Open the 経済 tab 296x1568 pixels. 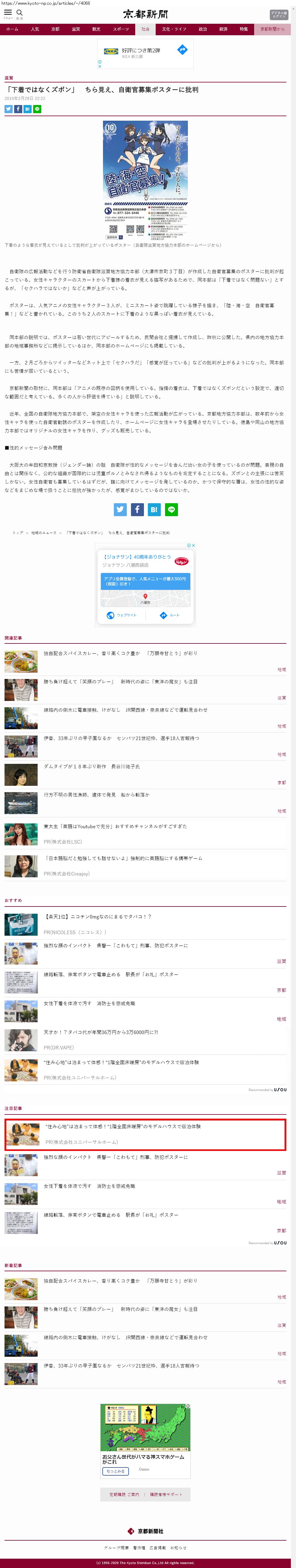click(x=223, y=29)
